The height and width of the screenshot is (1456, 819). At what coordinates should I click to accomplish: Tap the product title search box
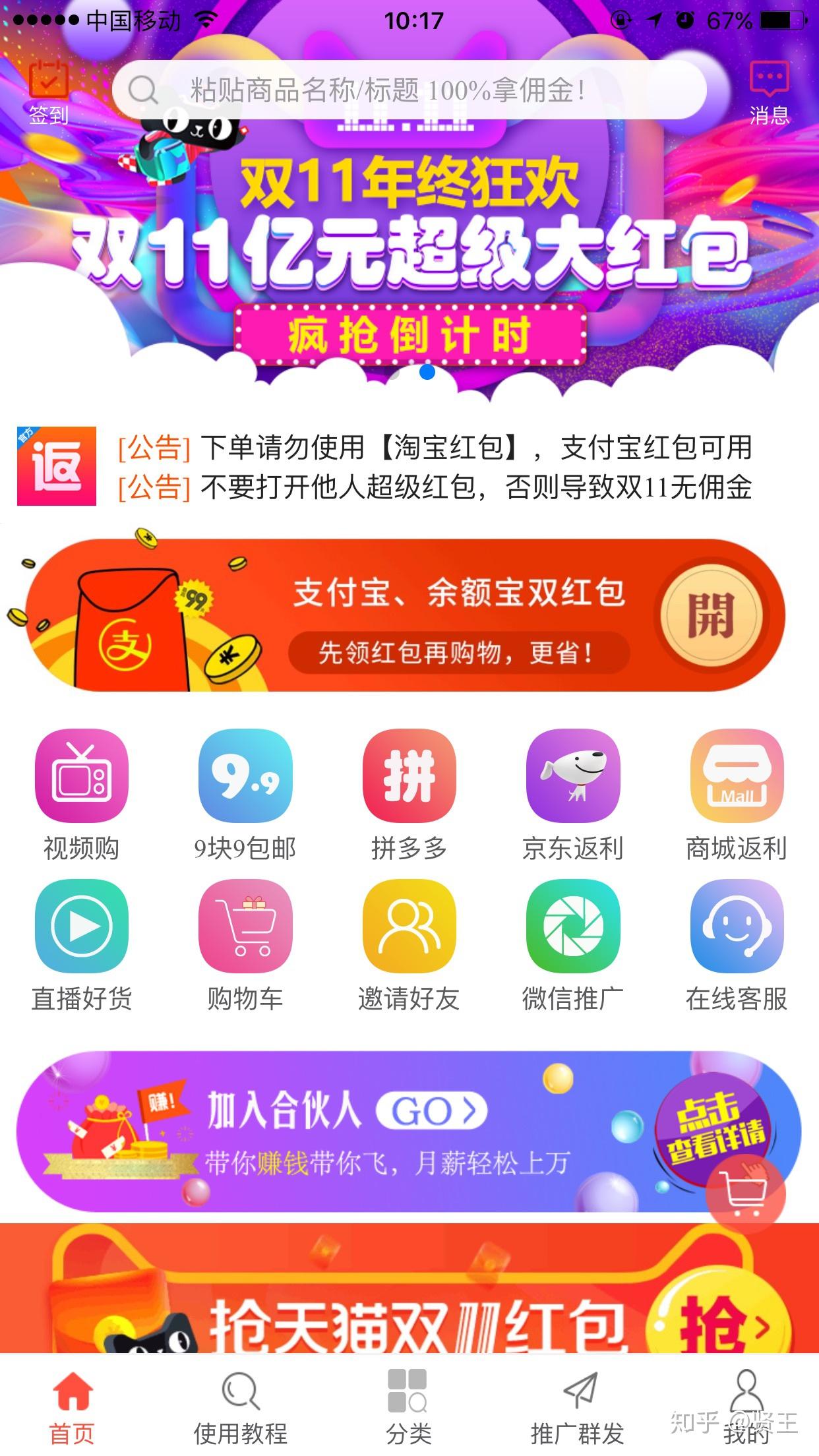coord(409,90)
